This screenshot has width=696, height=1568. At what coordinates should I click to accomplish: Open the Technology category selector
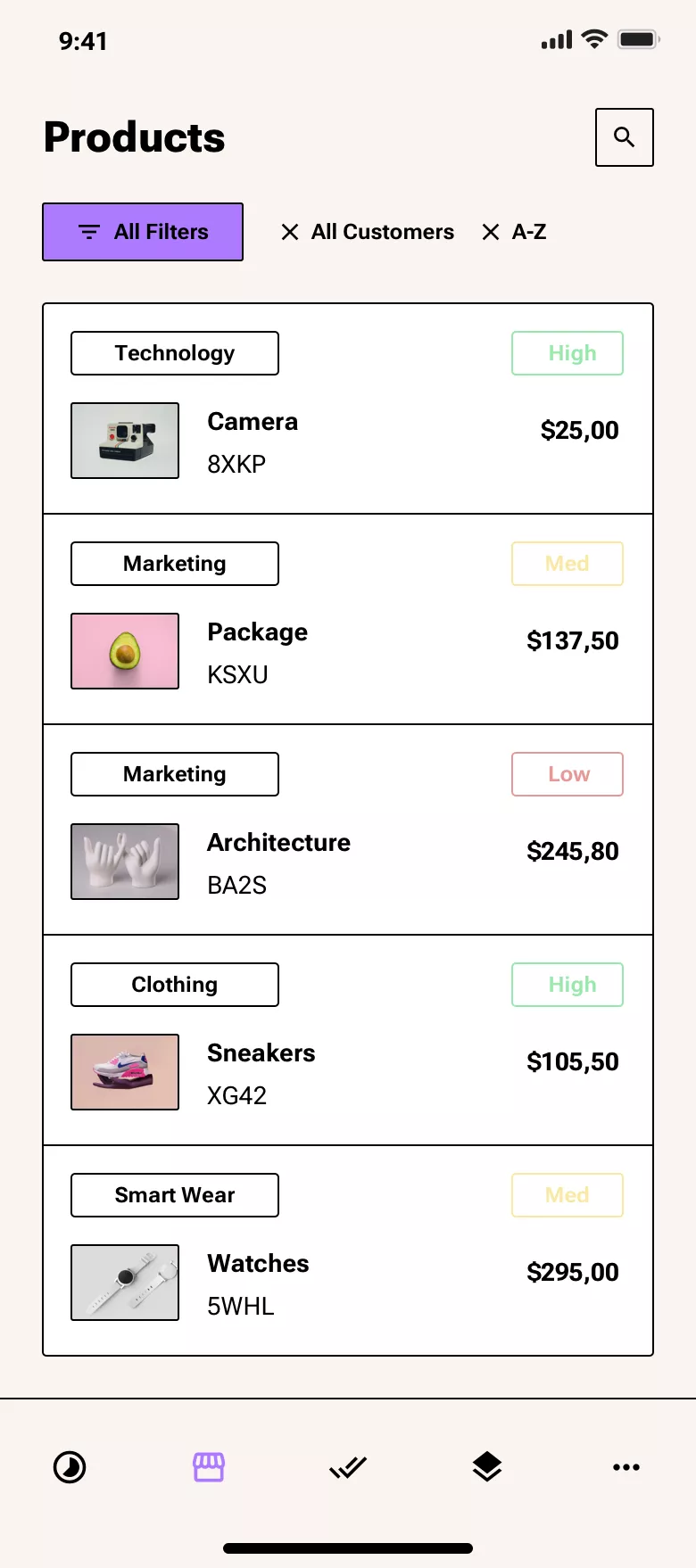pos(174,352)
